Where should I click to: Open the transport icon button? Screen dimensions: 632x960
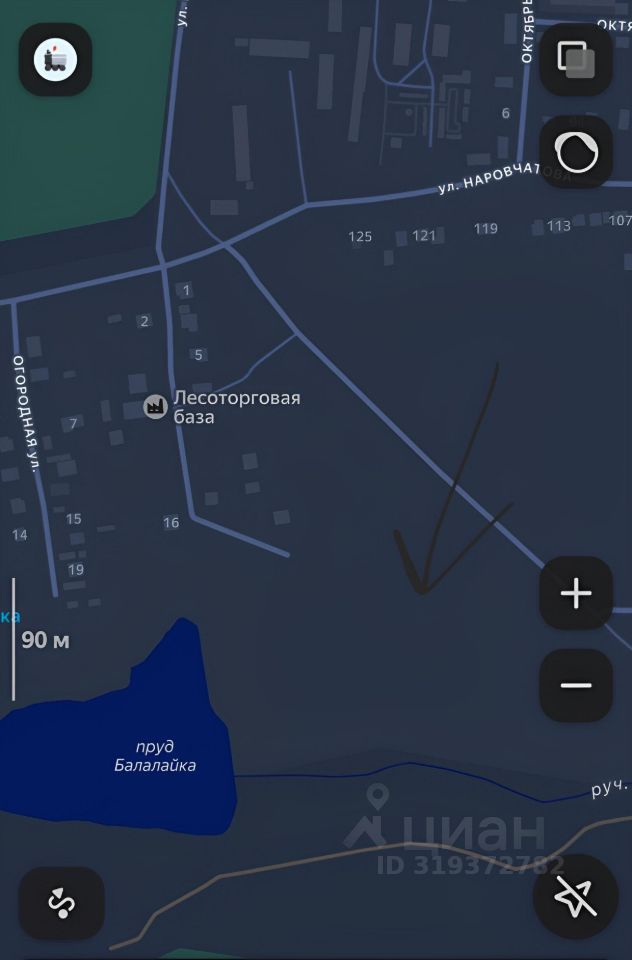coord(56,60)
